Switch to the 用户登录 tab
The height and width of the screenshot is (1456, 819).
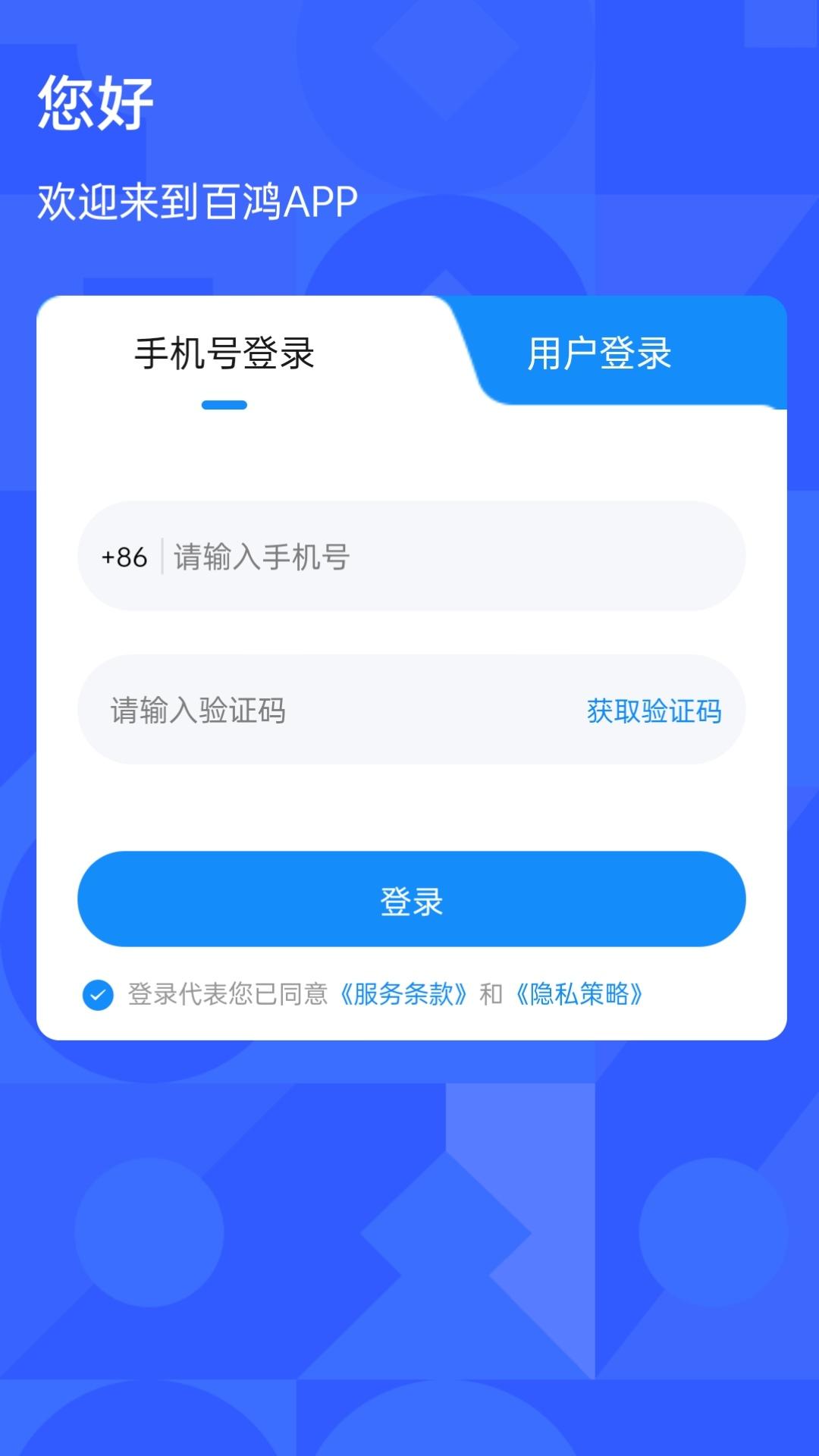[599, 353]
